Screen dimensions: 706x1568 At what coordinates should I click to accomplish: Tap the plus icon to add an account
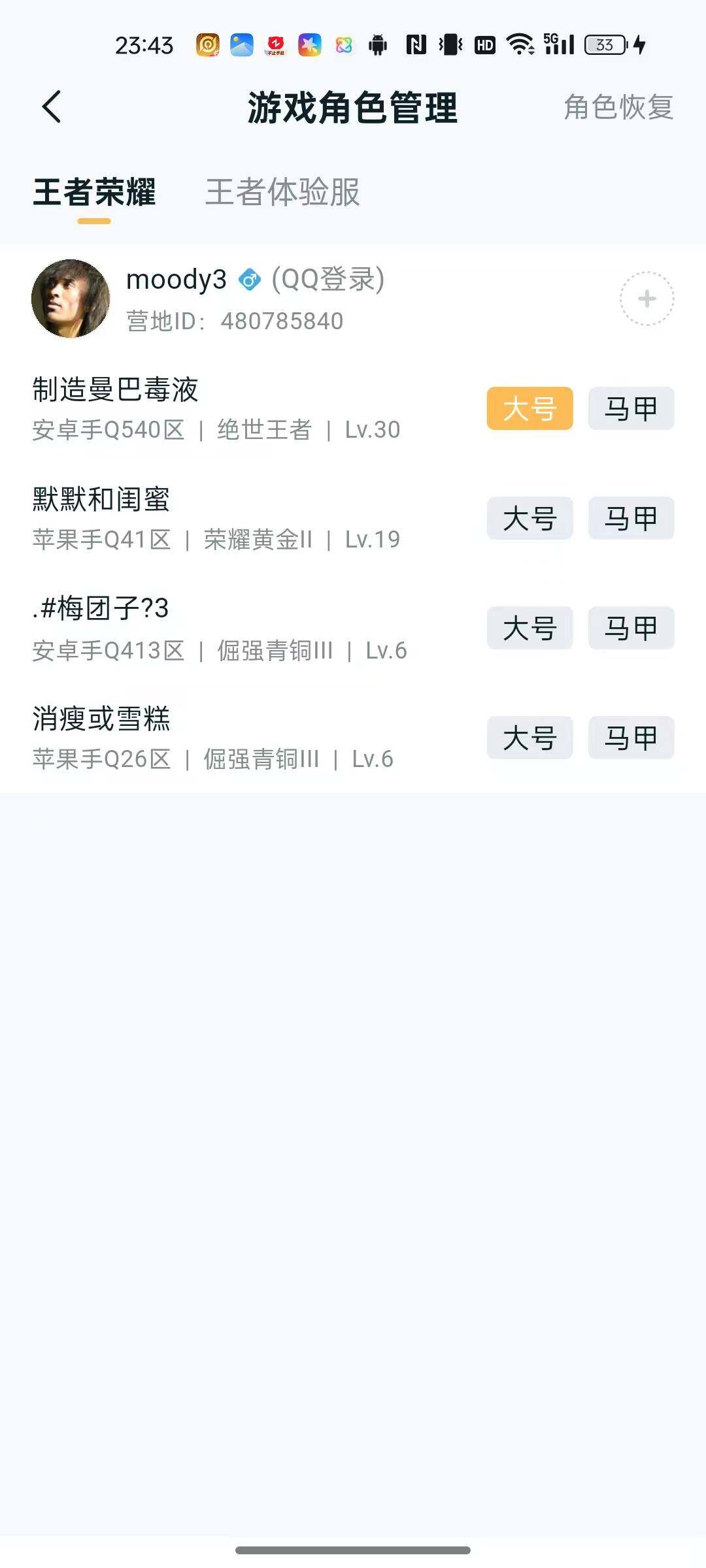[648, 299]
